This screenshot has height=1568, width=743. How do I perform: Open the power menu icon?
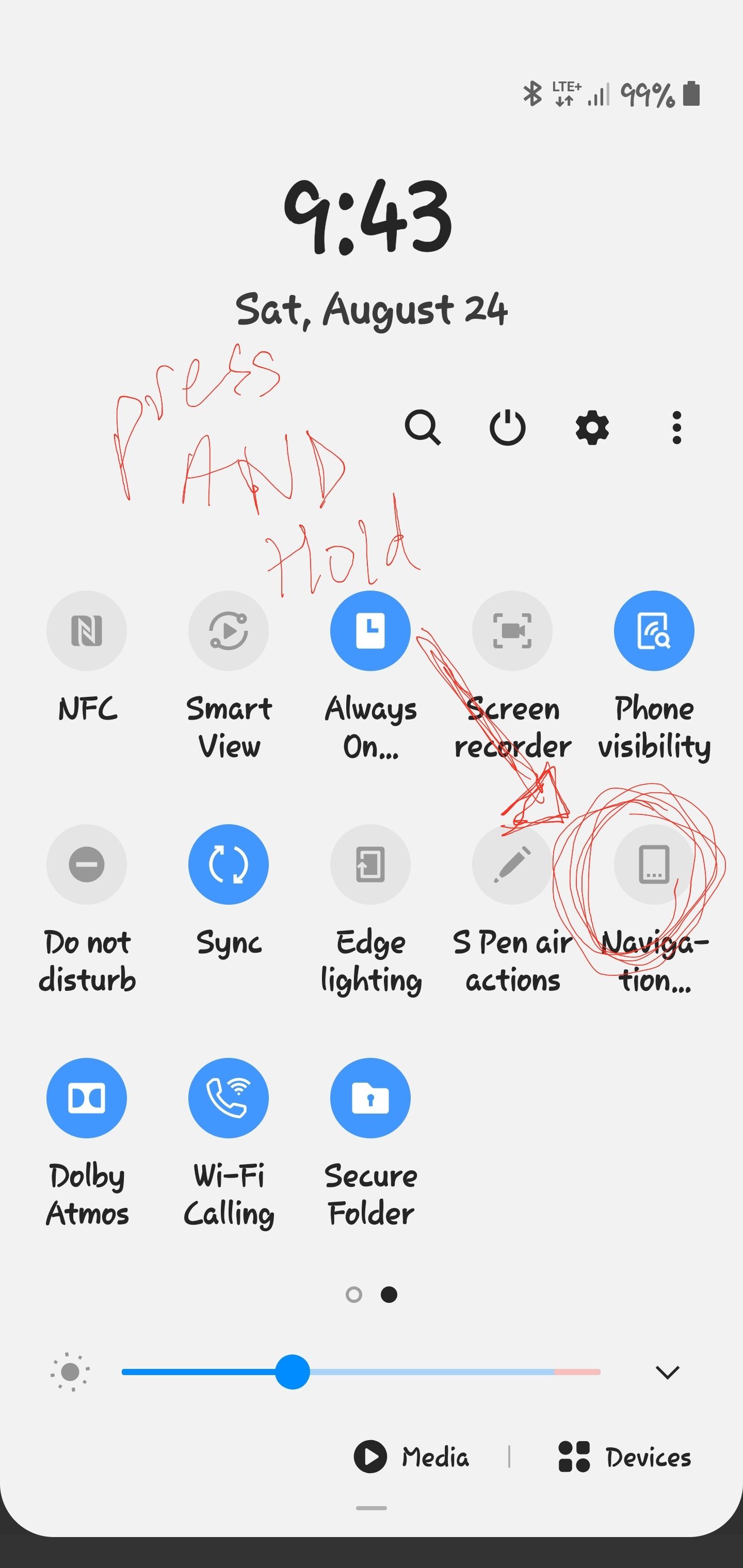click(x=507, y=427)
